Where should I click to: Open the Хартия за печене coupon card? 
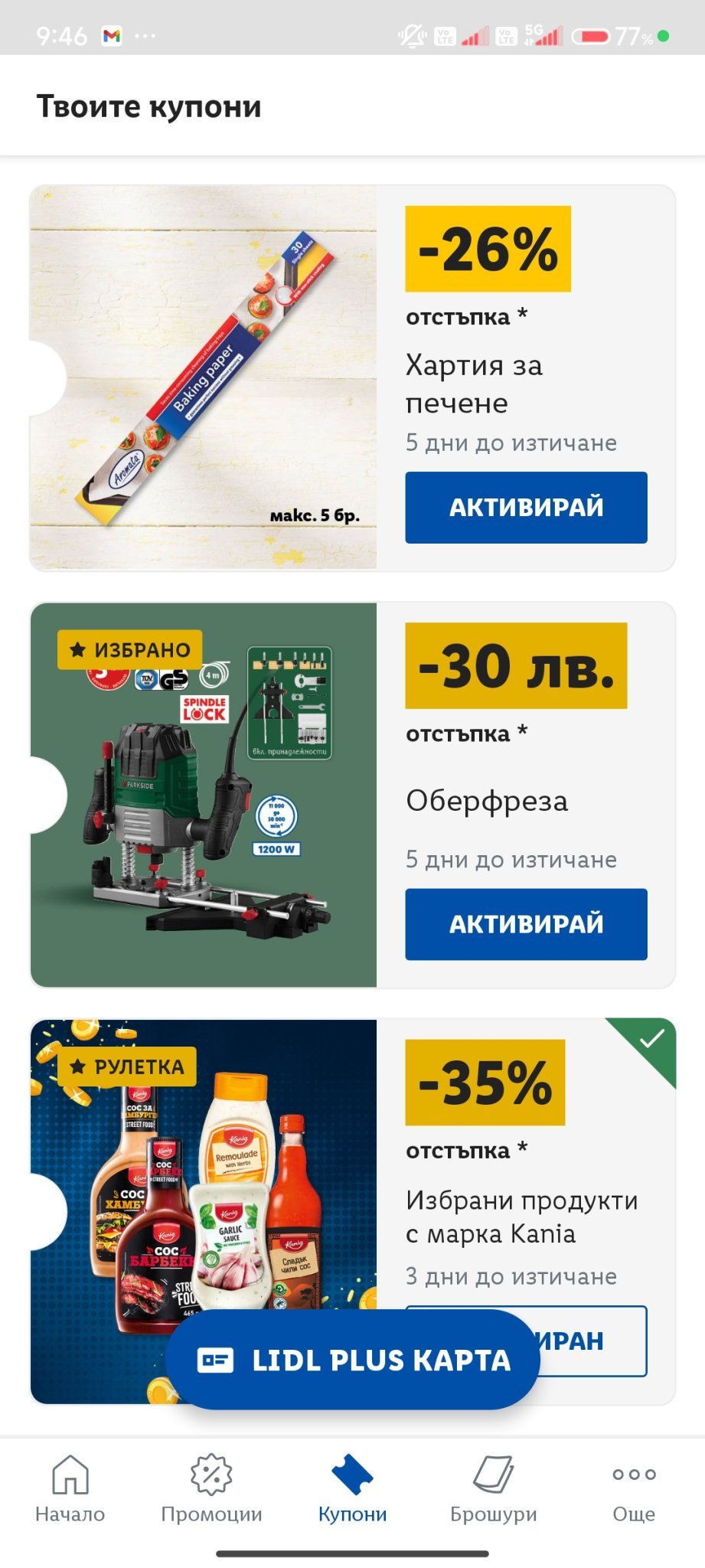pyautogui.click(x=203, y=377)
